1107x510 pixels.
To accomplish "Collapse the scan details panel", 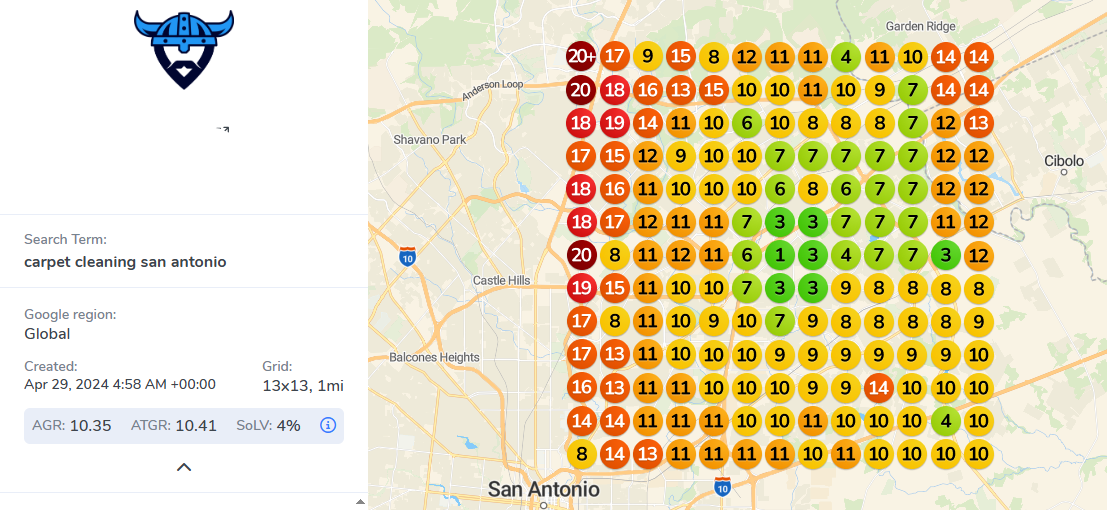I will tap(184, 467).
